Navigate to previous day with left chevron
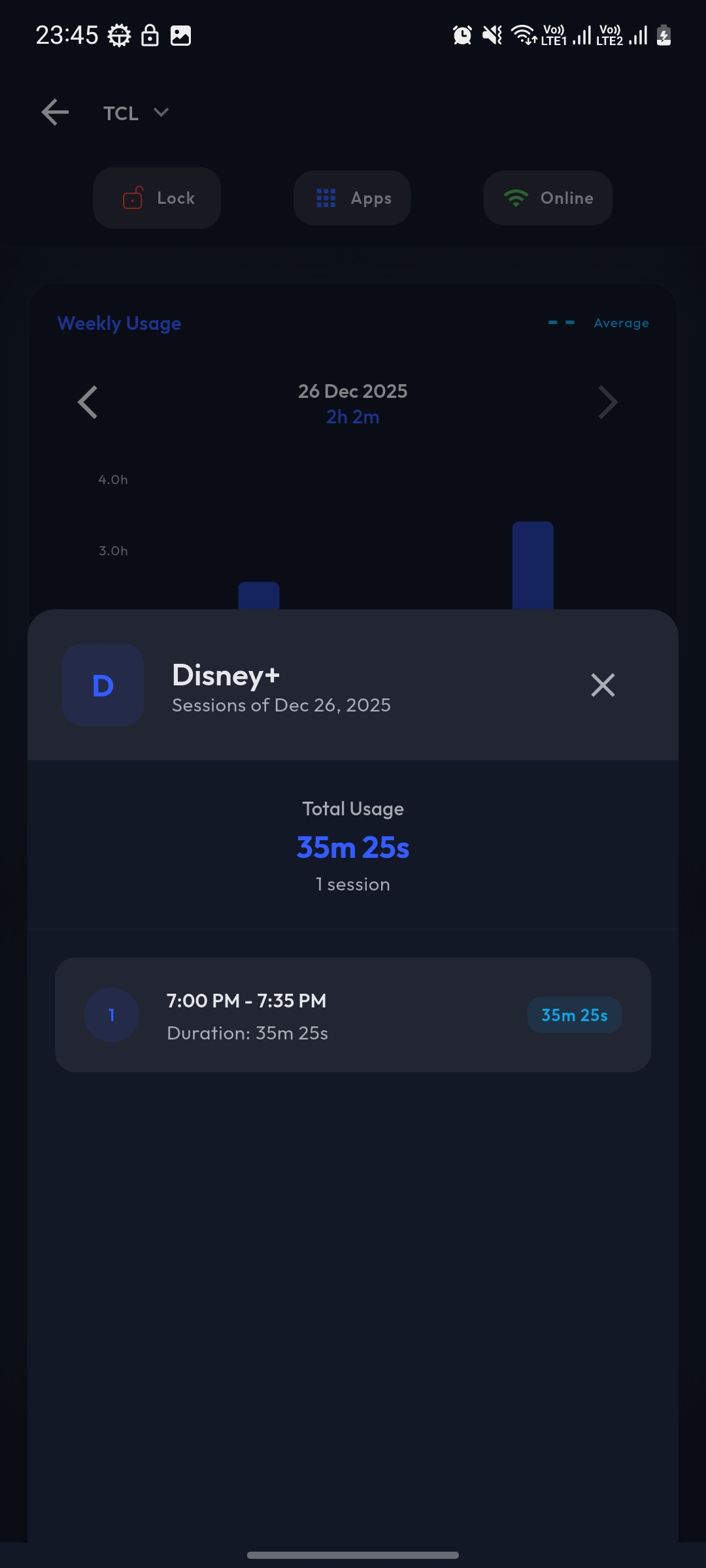This screenshot has height=1568, width=706. 88,402
